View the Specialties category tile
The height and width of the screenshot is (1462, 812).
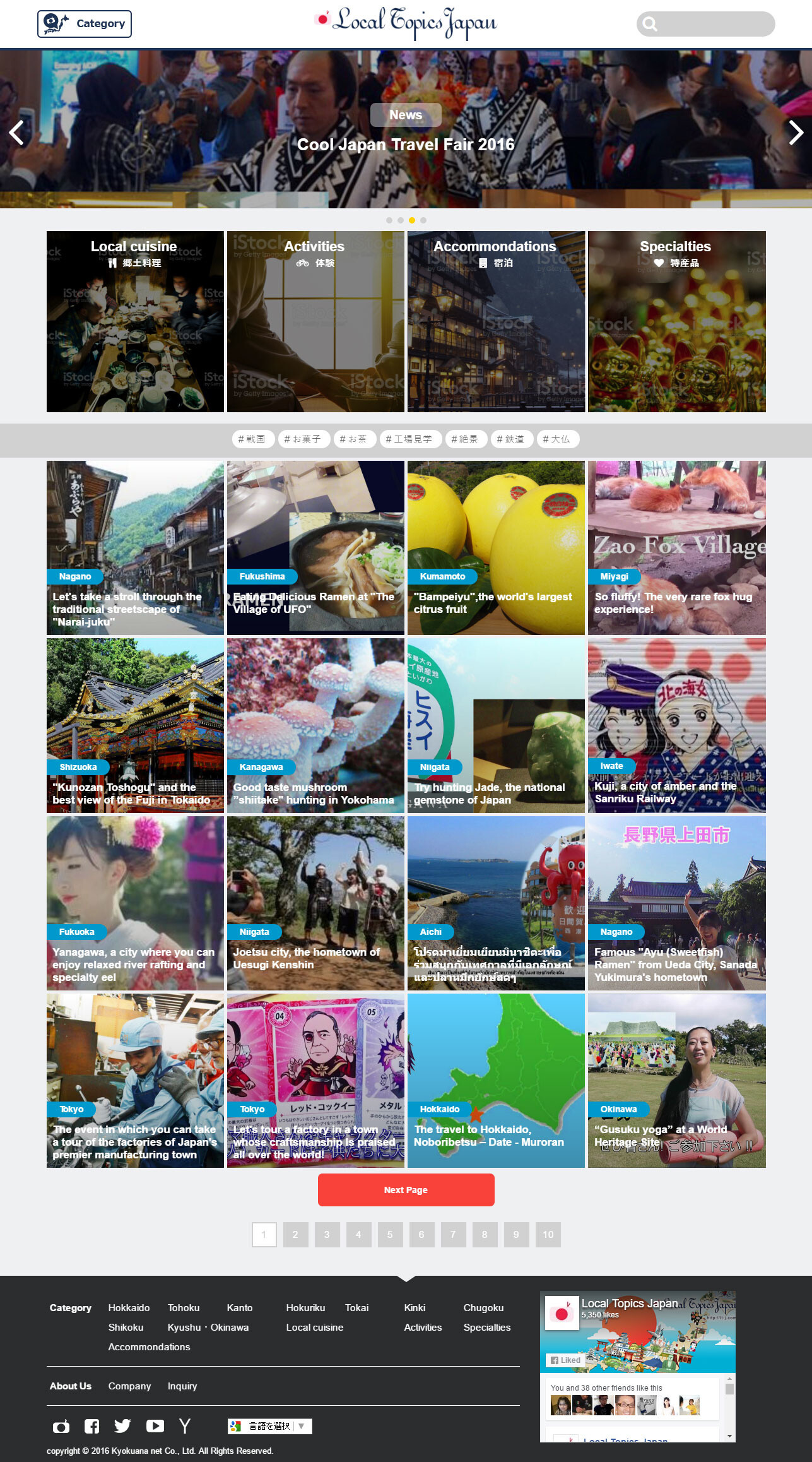coord(676,321)
